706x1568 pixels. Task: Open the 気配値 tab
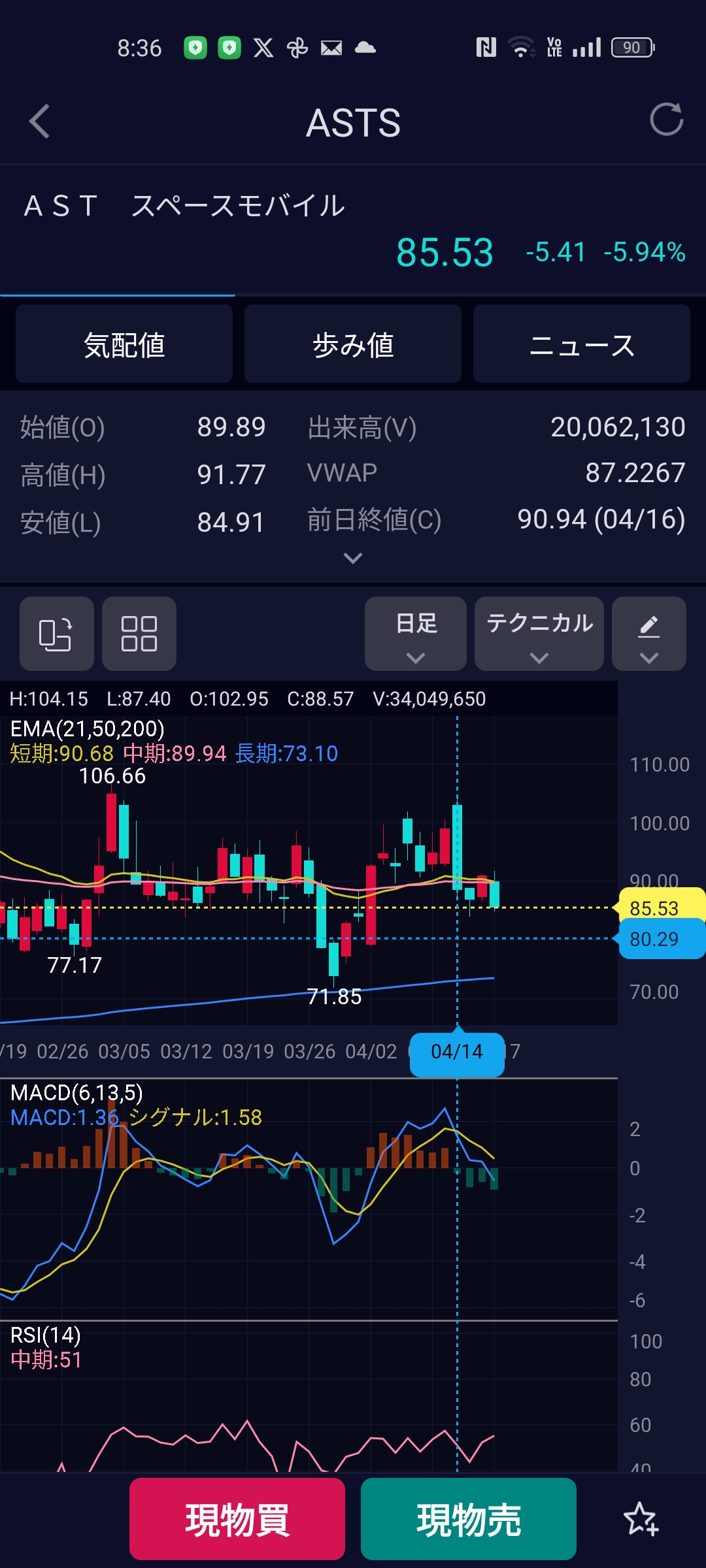point(124,344)
